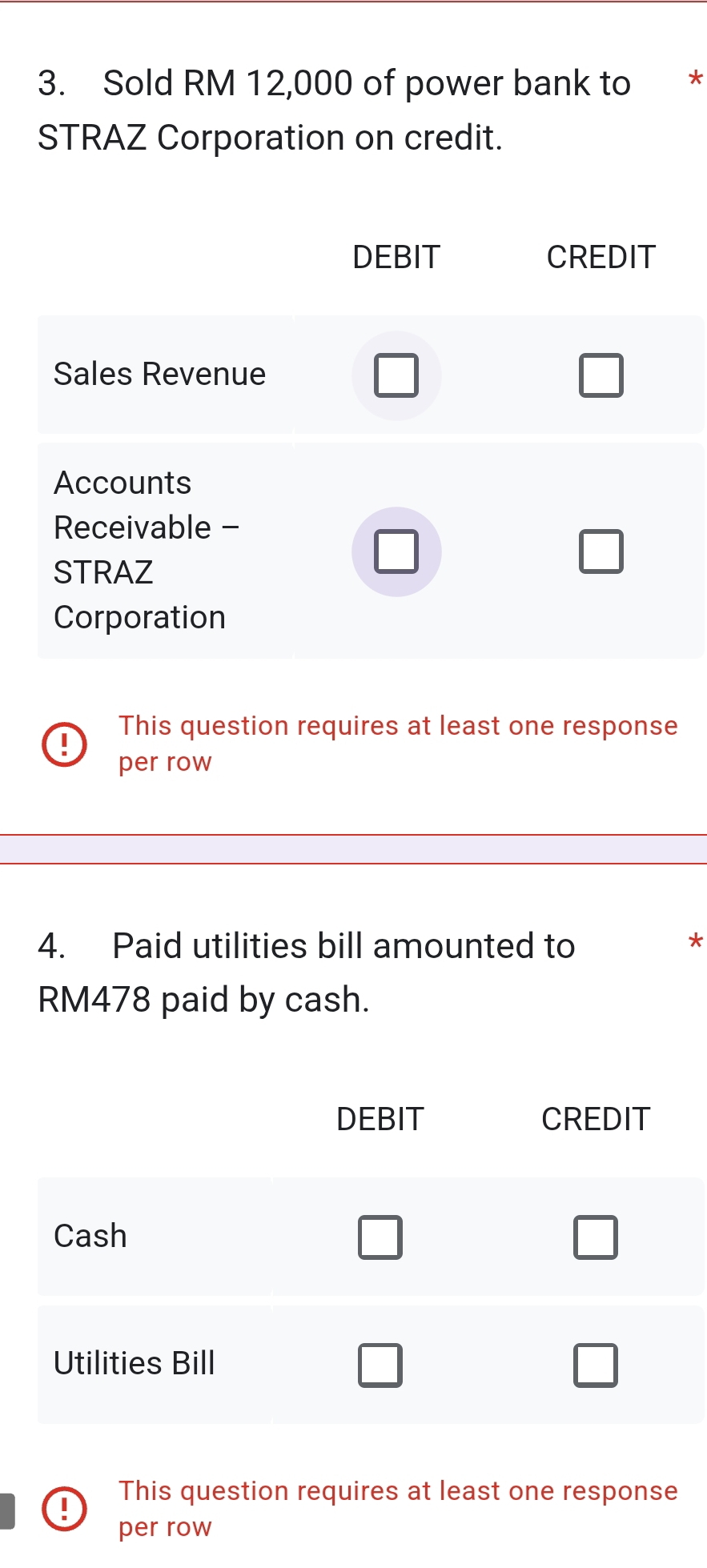Mark Accounts Receivable STRAZ Corporation as Debit
Image resolution: width=707 pixels, height=1568 pixels.
[396, 551]
